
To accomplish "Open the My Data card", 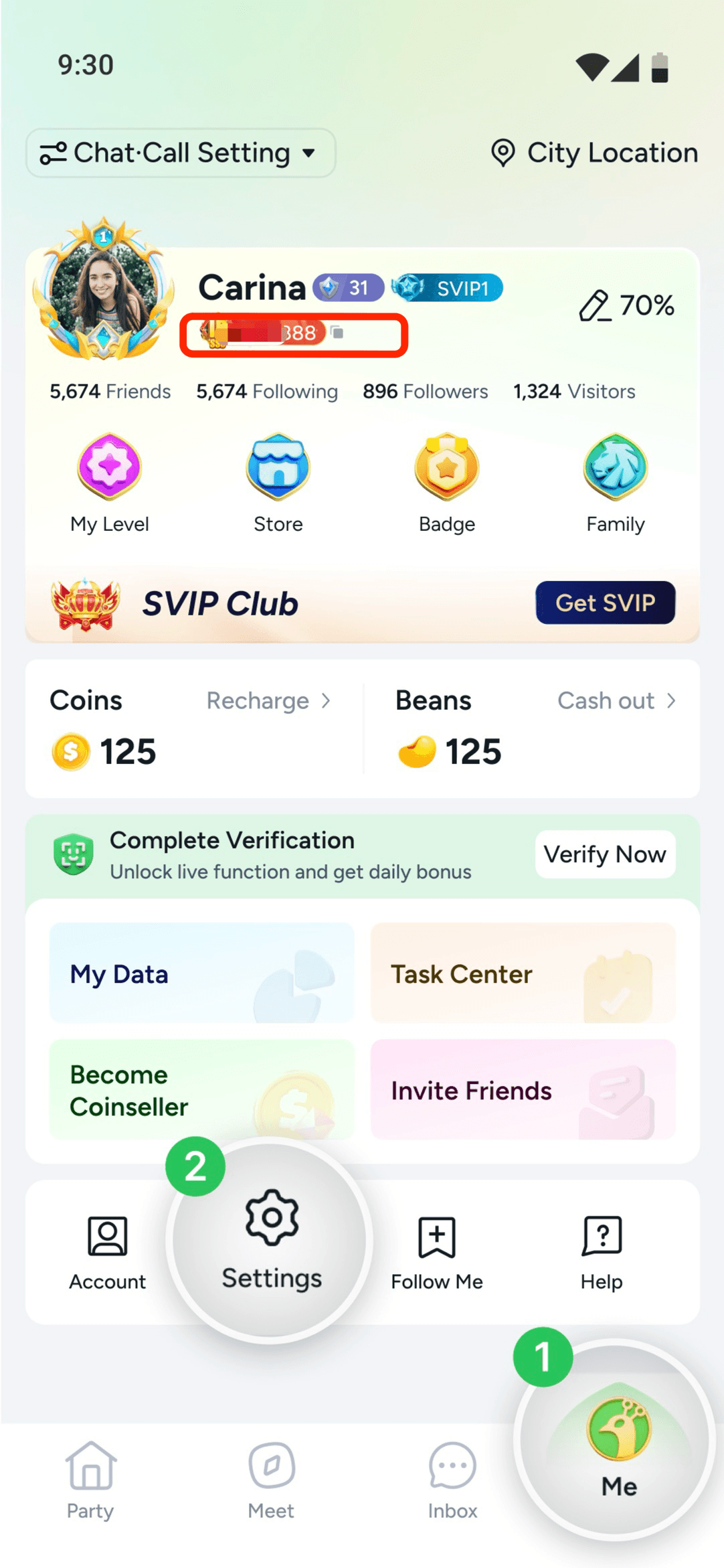I will pyautogui.click(x=201, y=973).
